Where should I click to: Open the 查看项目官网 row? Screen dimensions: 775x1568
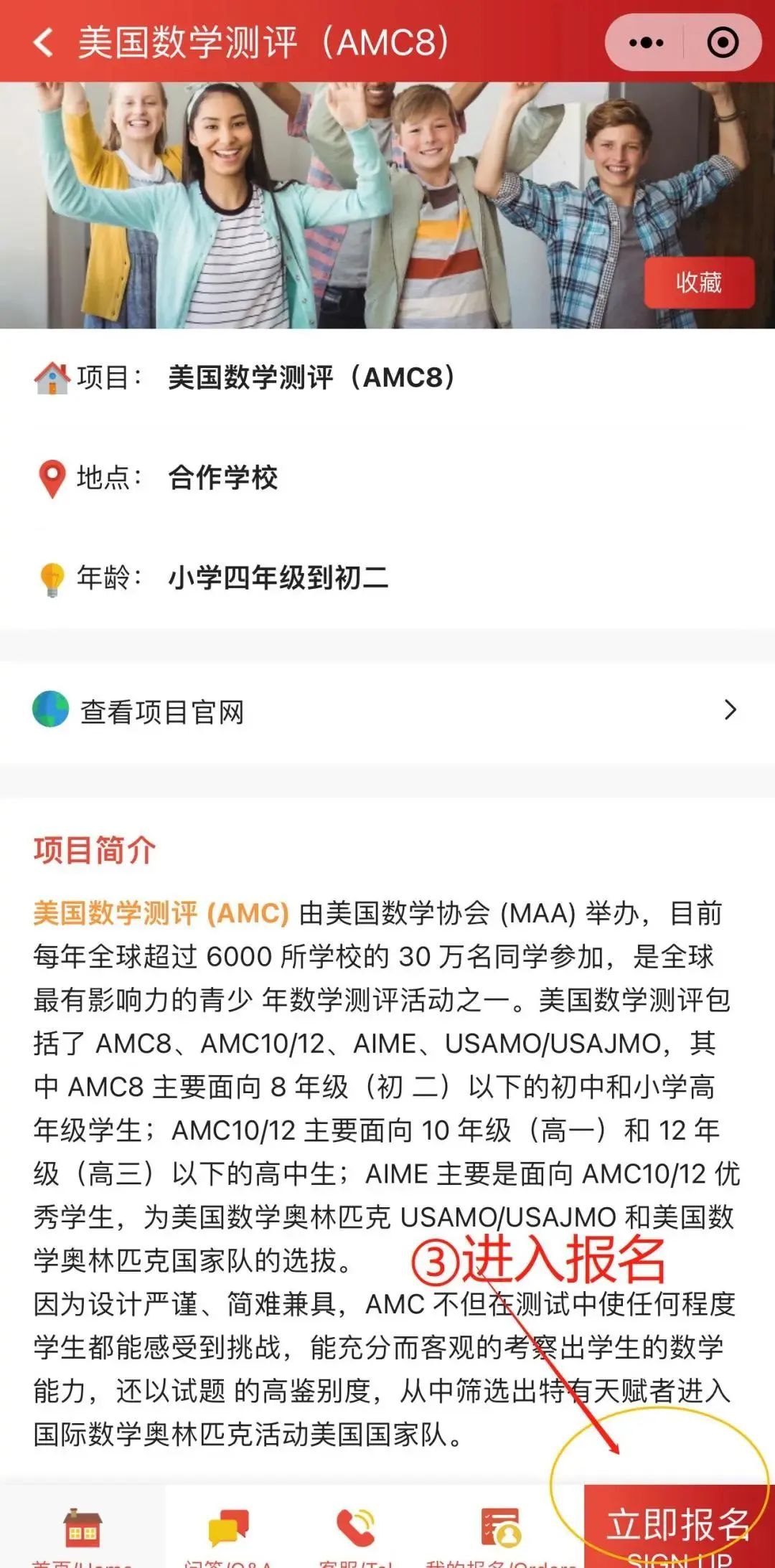(387, 711)
